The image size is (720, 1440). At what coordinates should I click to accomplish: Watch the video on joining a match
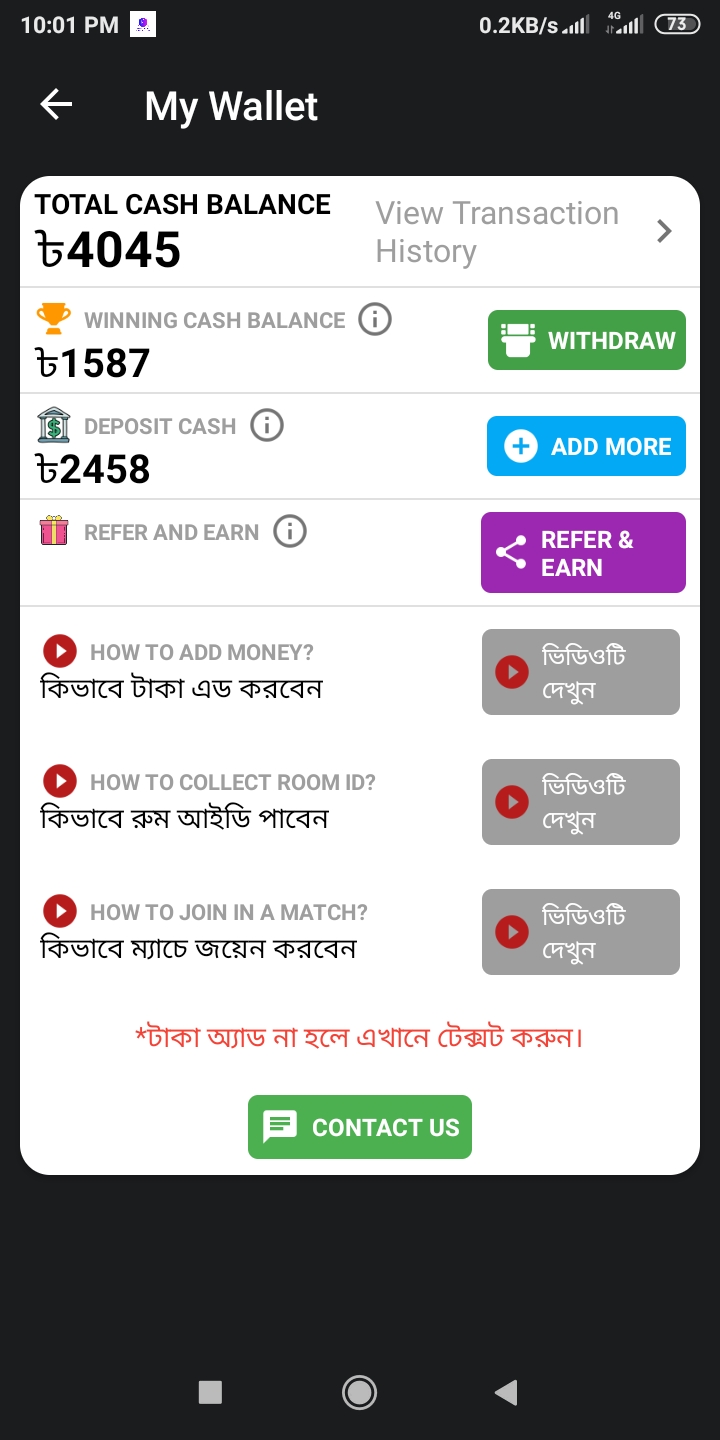(580, 932)
